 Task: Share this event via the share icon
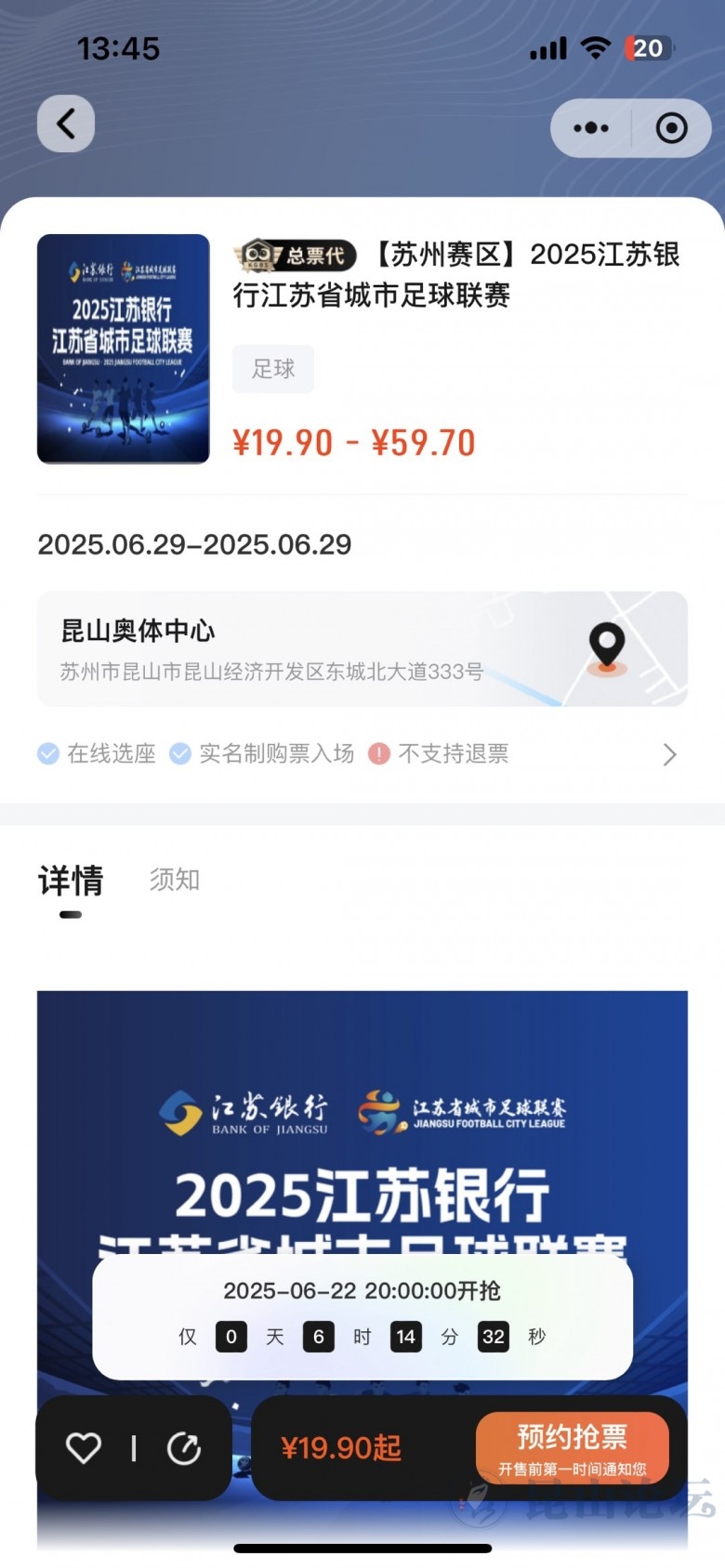point(184,1447)
